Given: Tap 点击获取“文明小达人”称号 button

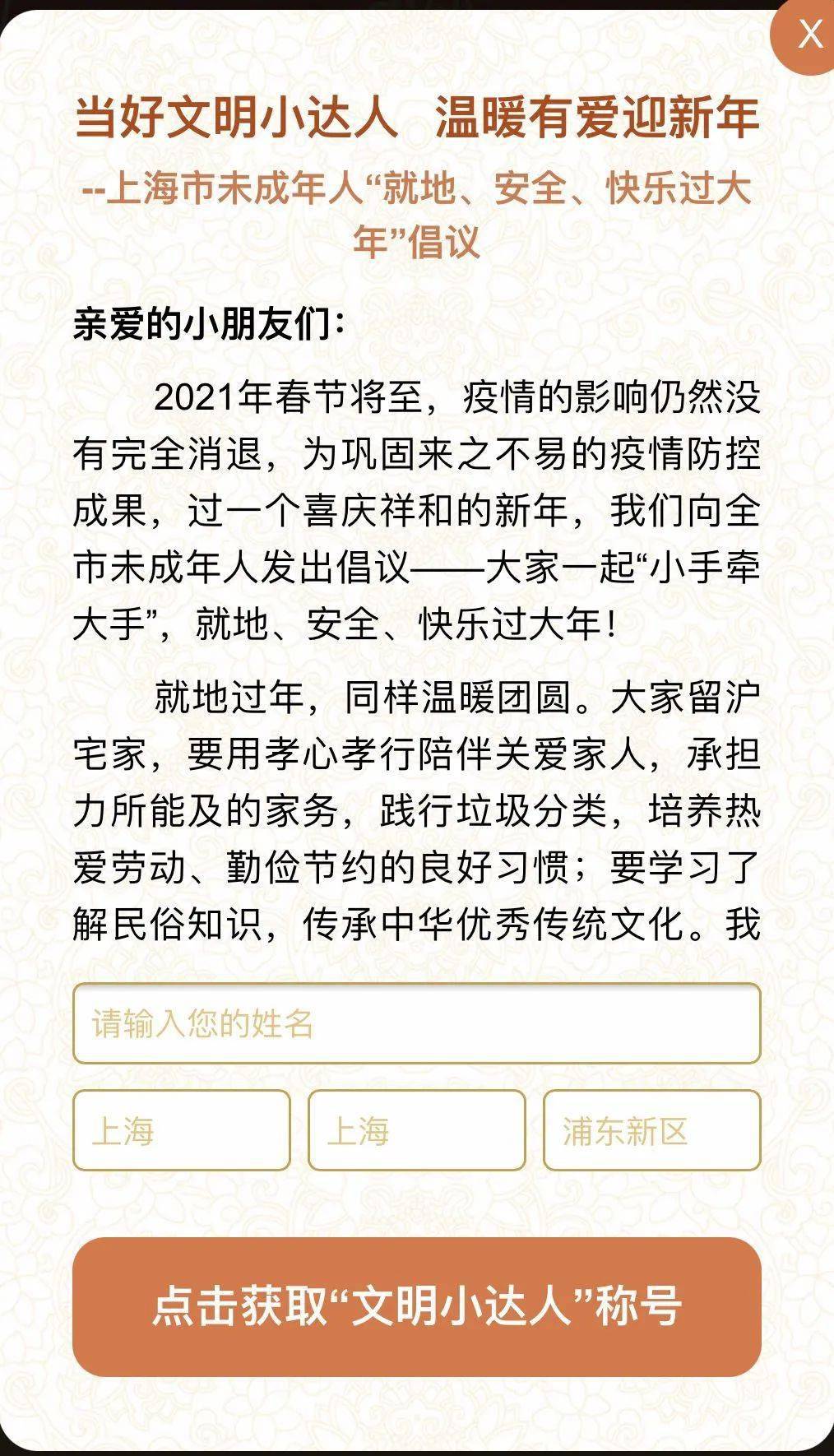Looking at the screenshot, I should (416, 1306).
